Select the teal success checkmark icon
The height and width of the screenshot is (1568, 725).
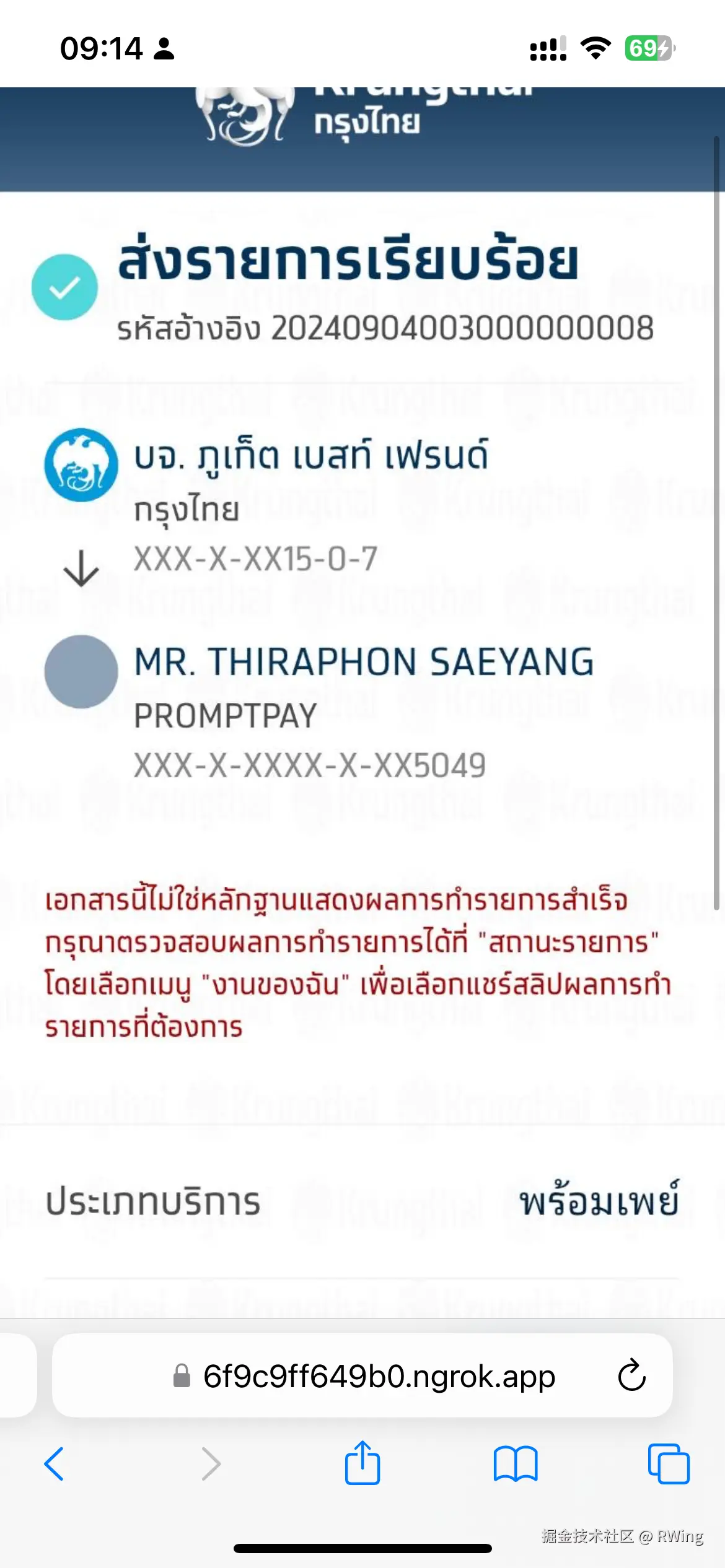pyautogui.click(x=65, y=287)
